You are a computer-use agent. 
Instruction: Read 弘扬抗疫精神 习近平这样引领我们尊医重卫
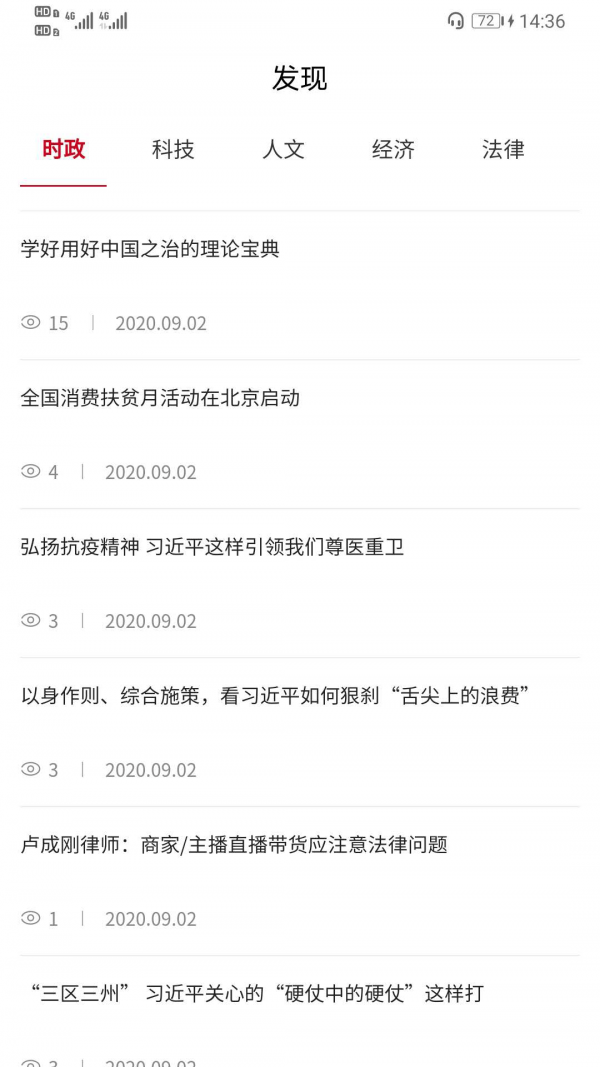(x=212, y=547)
